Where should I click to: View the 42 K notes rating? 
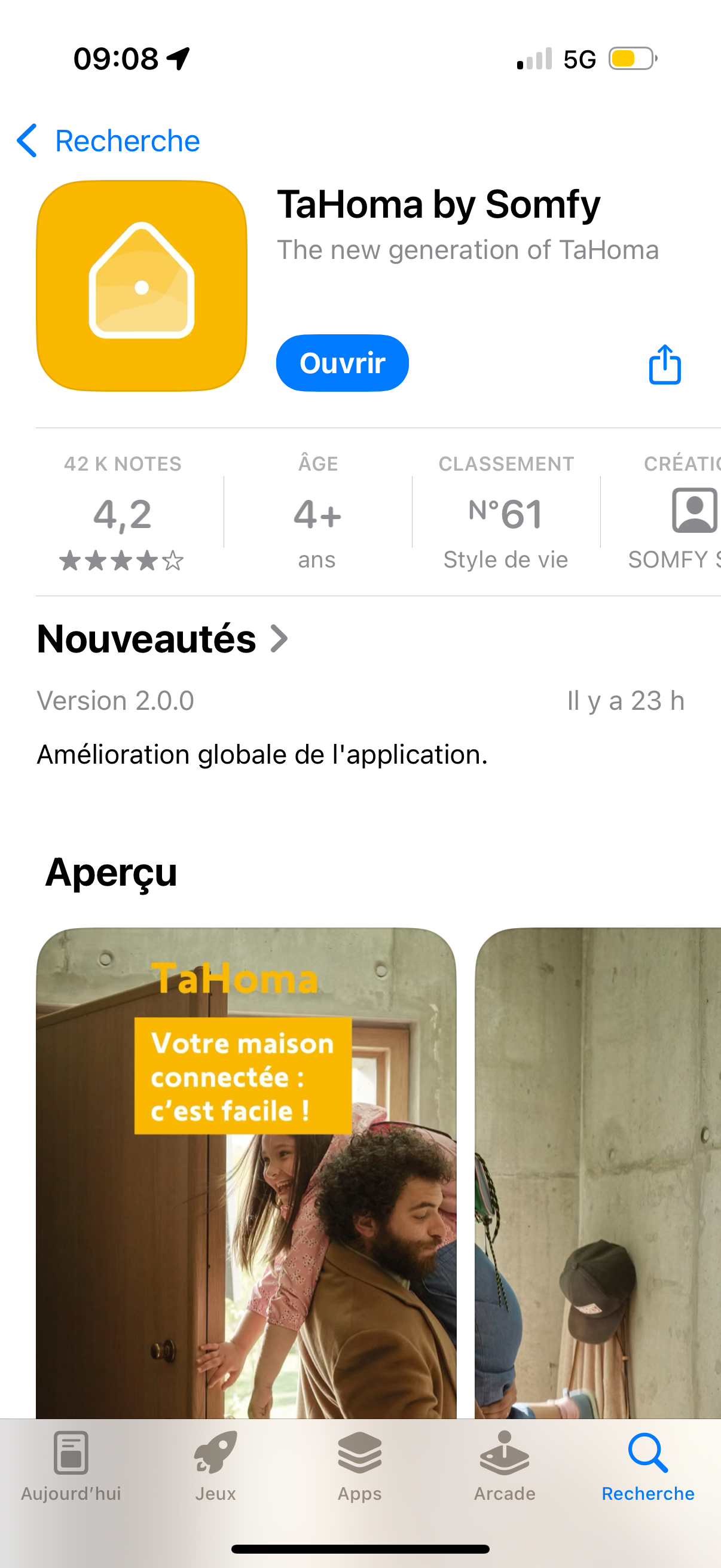point(123,513)
